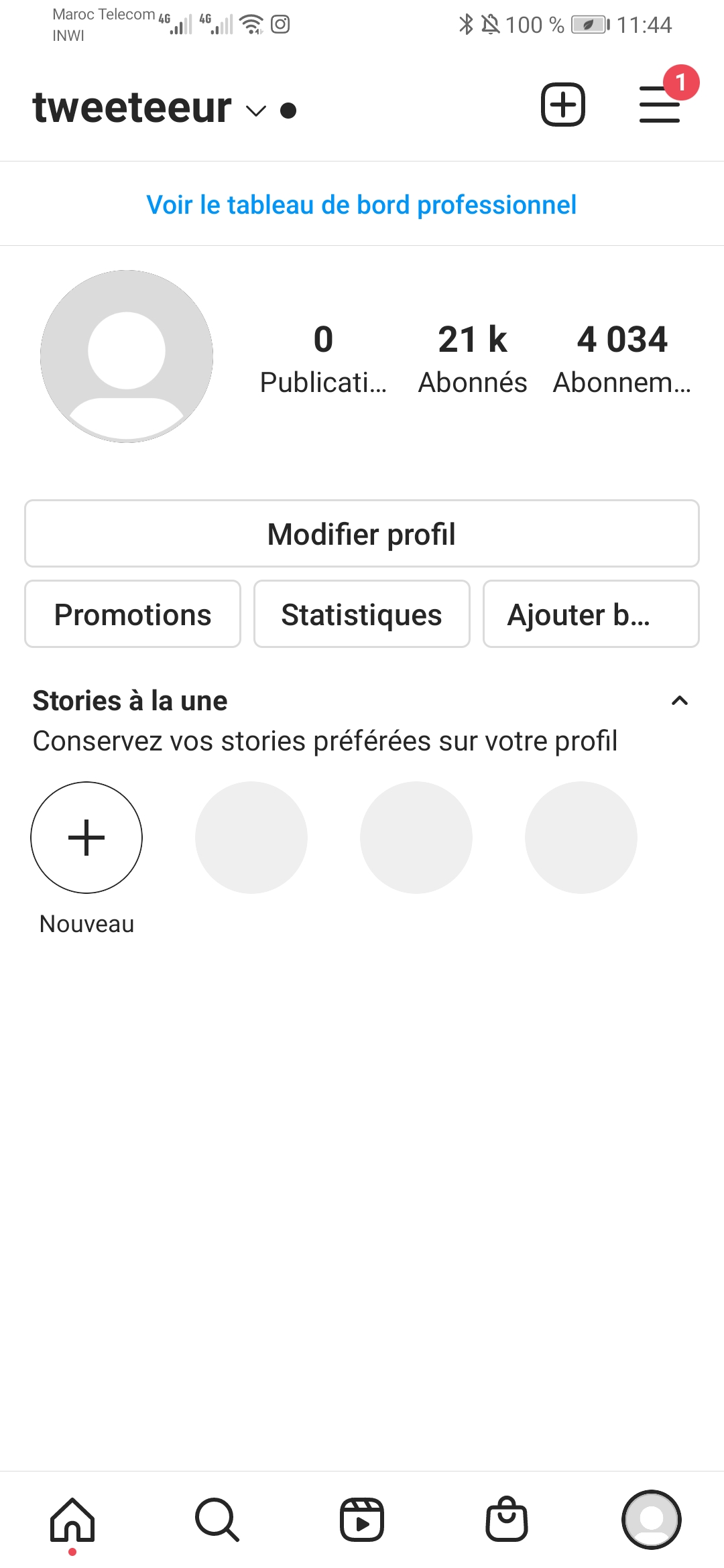The height and width of the screenshot is (1568, 724).
Task: Collapse the Stories à la une section
Action: 680,701
